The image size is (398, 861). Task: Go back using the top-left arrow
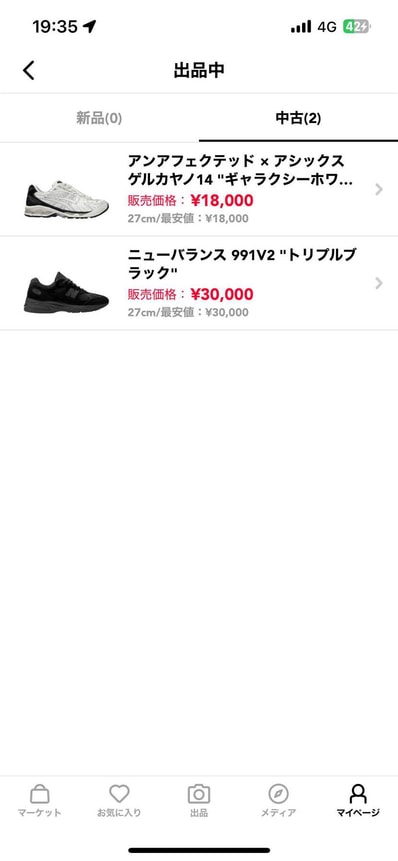[29, 70]
